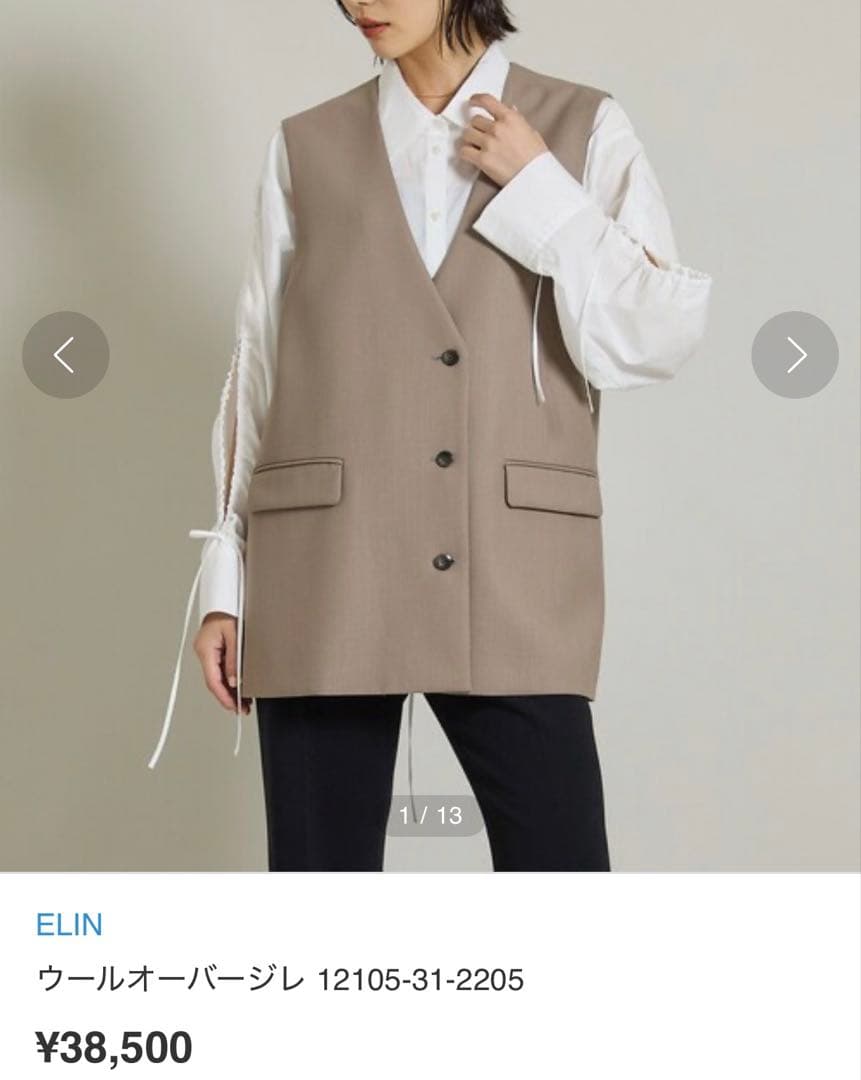Advance to the next product photo

click(x=795, y=355)
